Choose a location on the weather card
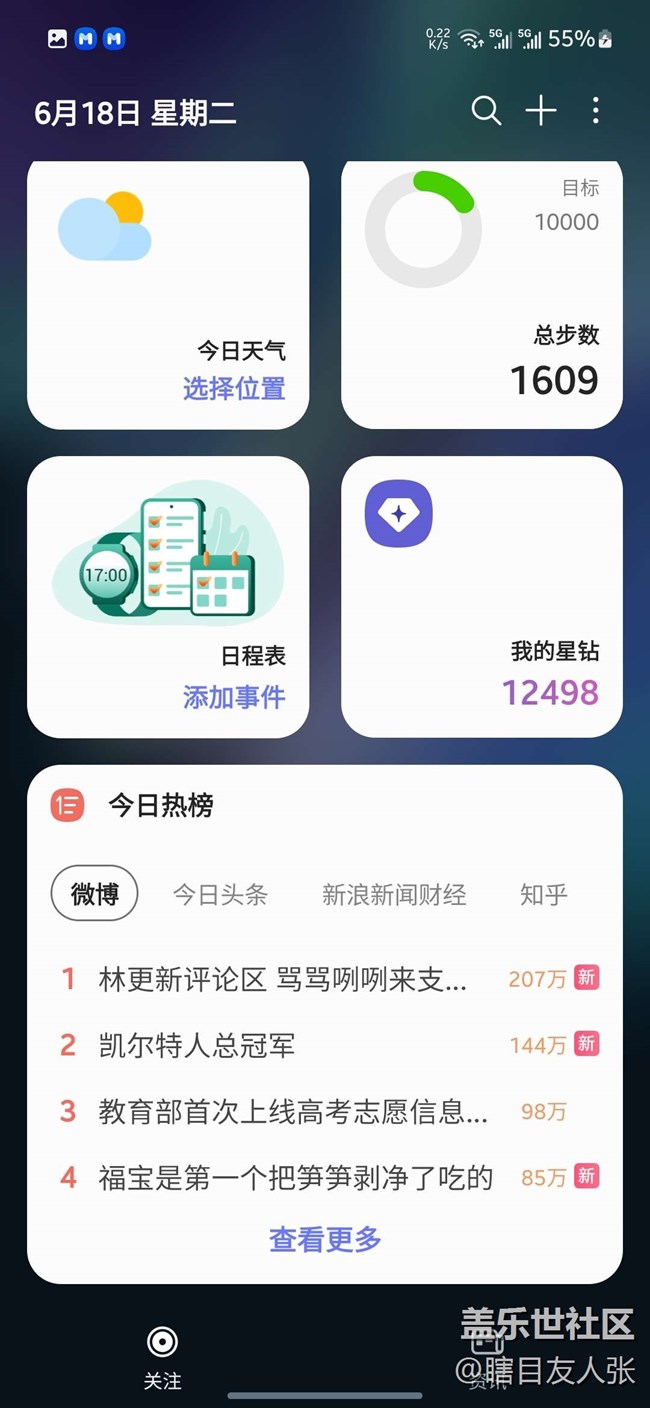This screenshot has width=650, height=1408. point(234,388)
